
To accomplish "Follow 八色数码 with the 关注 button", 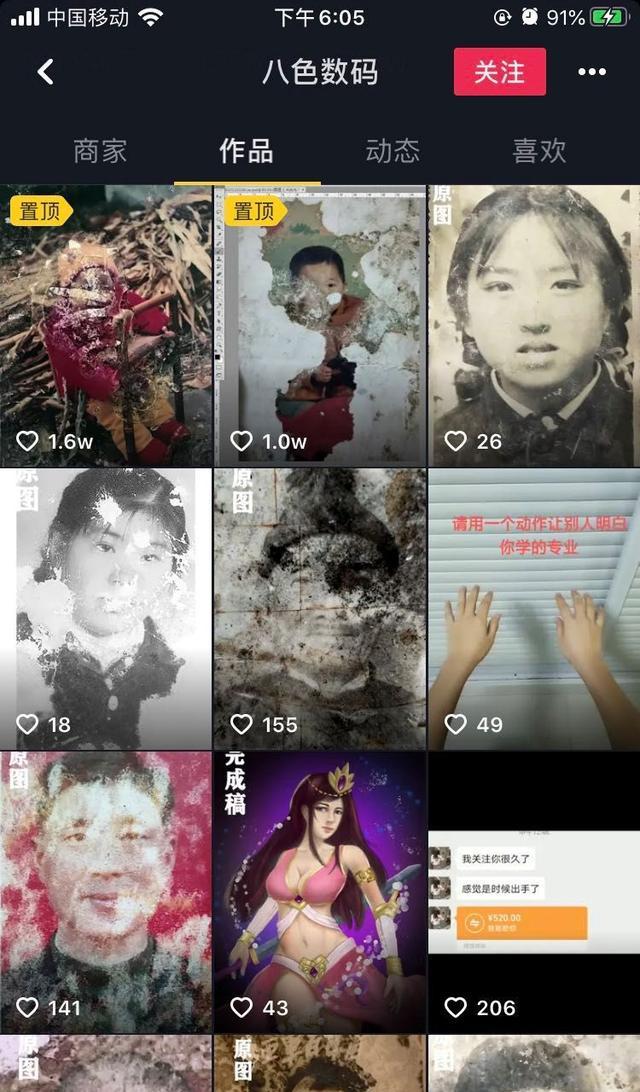I will [499, 72].
